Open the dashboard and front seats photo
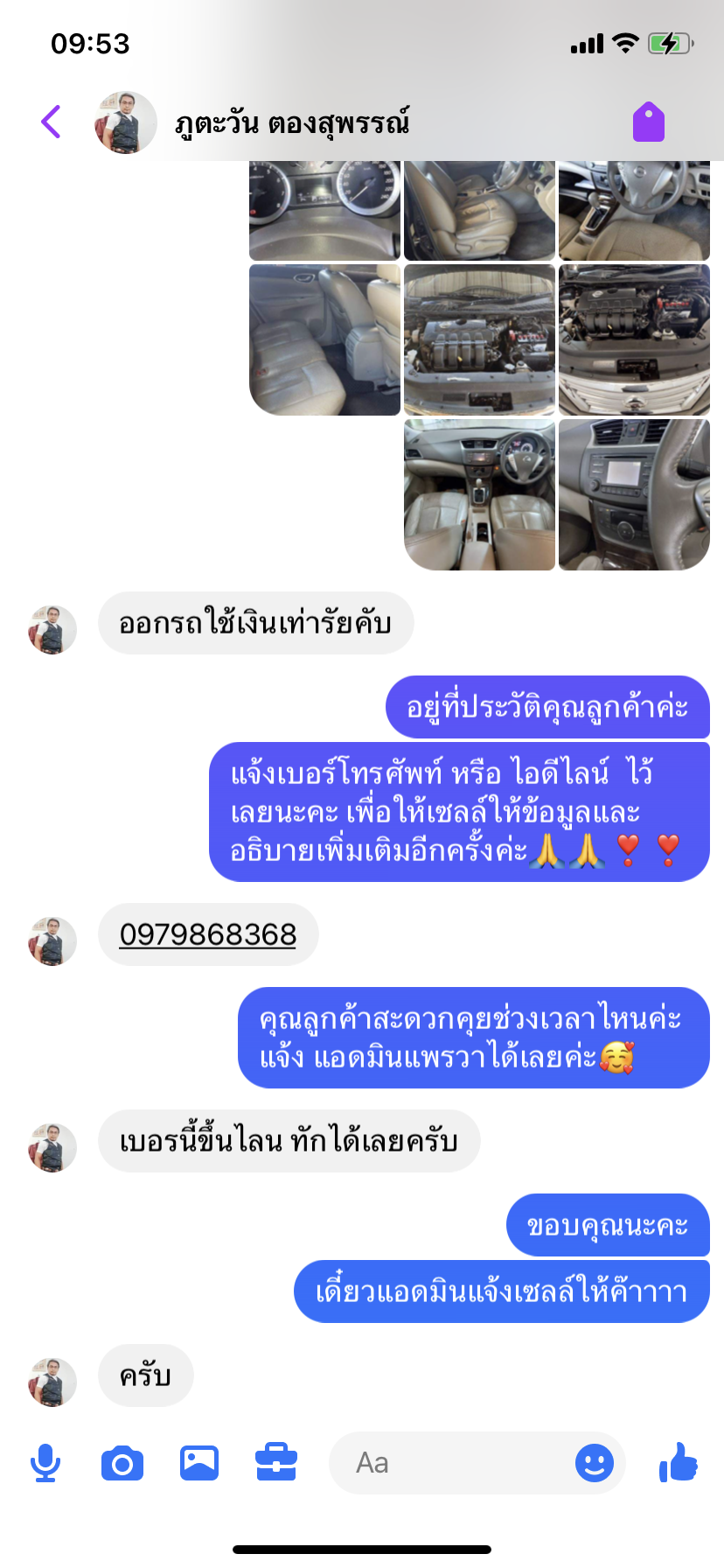The height and width of the screenshot is (1568, 724). click(479, 495)
